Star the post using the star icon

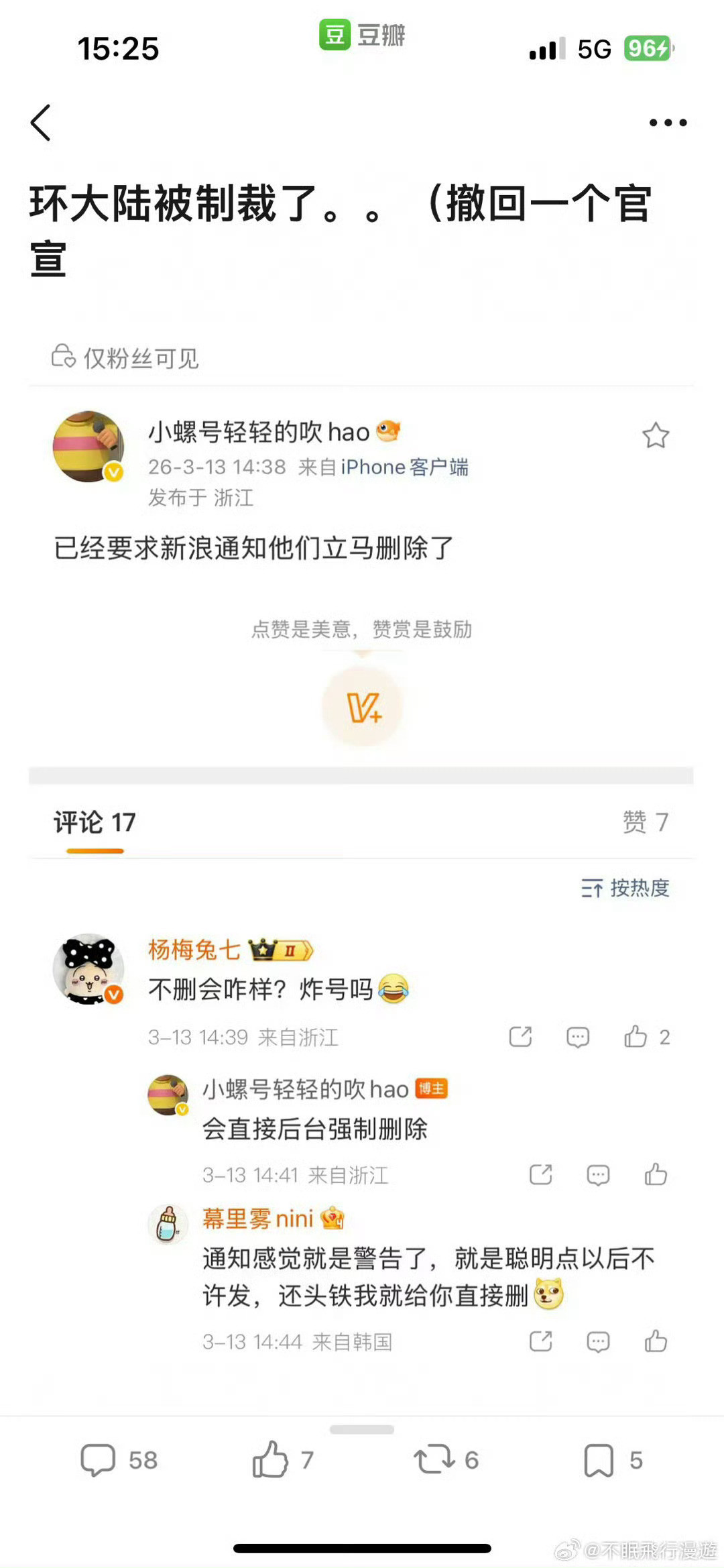coord(657,435)
